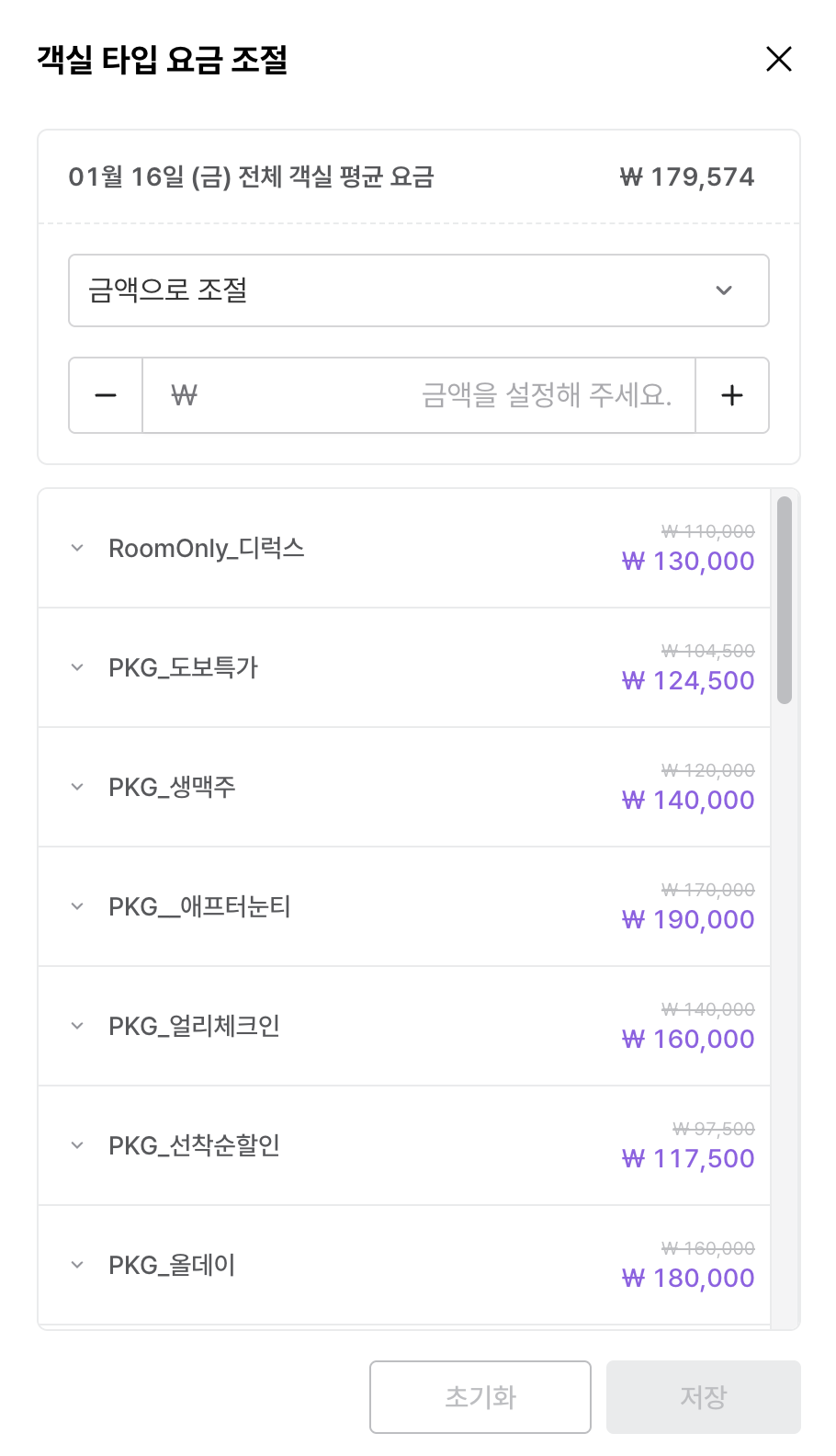
Task: Increase the amount with the plus button
Action: (x=732, y=395)
